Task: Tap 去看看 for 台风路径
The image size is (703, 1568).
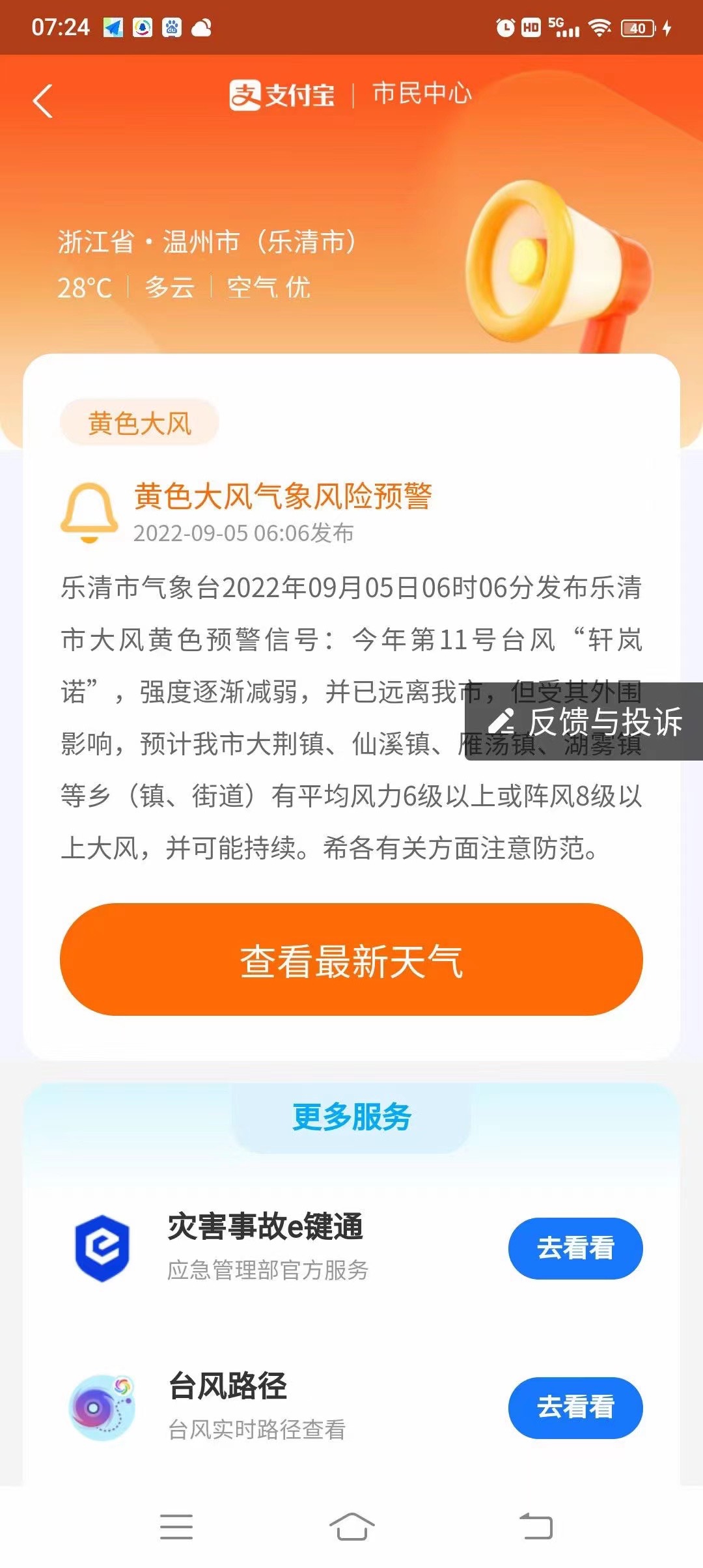Action: pos(575,1408)
